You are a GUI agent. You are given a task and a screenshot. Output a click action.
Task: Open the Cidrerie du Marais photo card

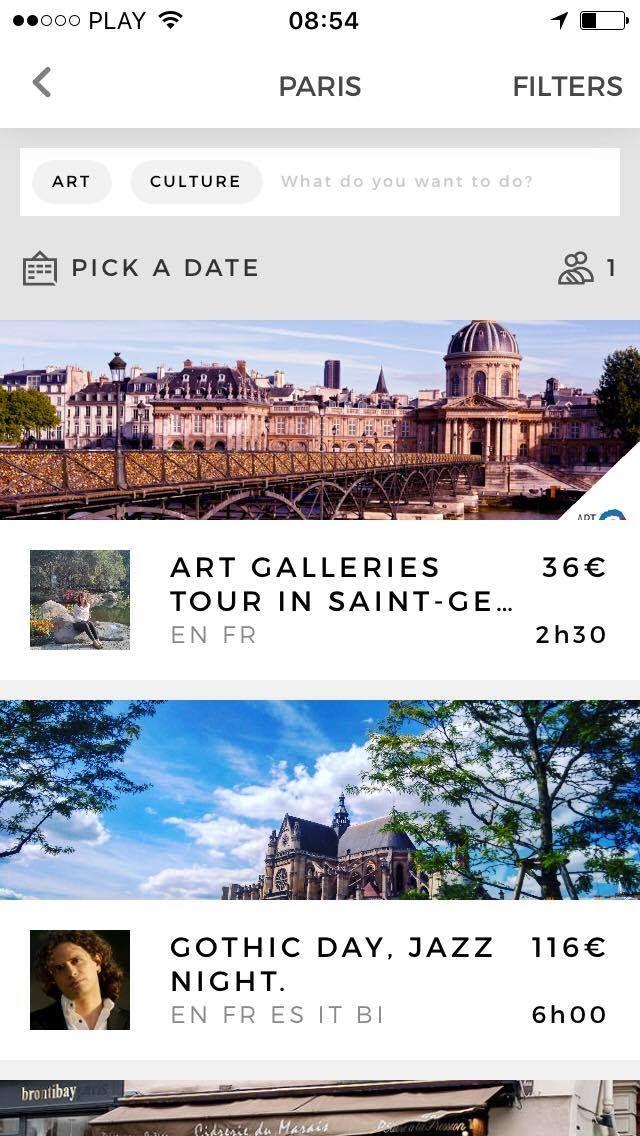tap(320, 1108)
